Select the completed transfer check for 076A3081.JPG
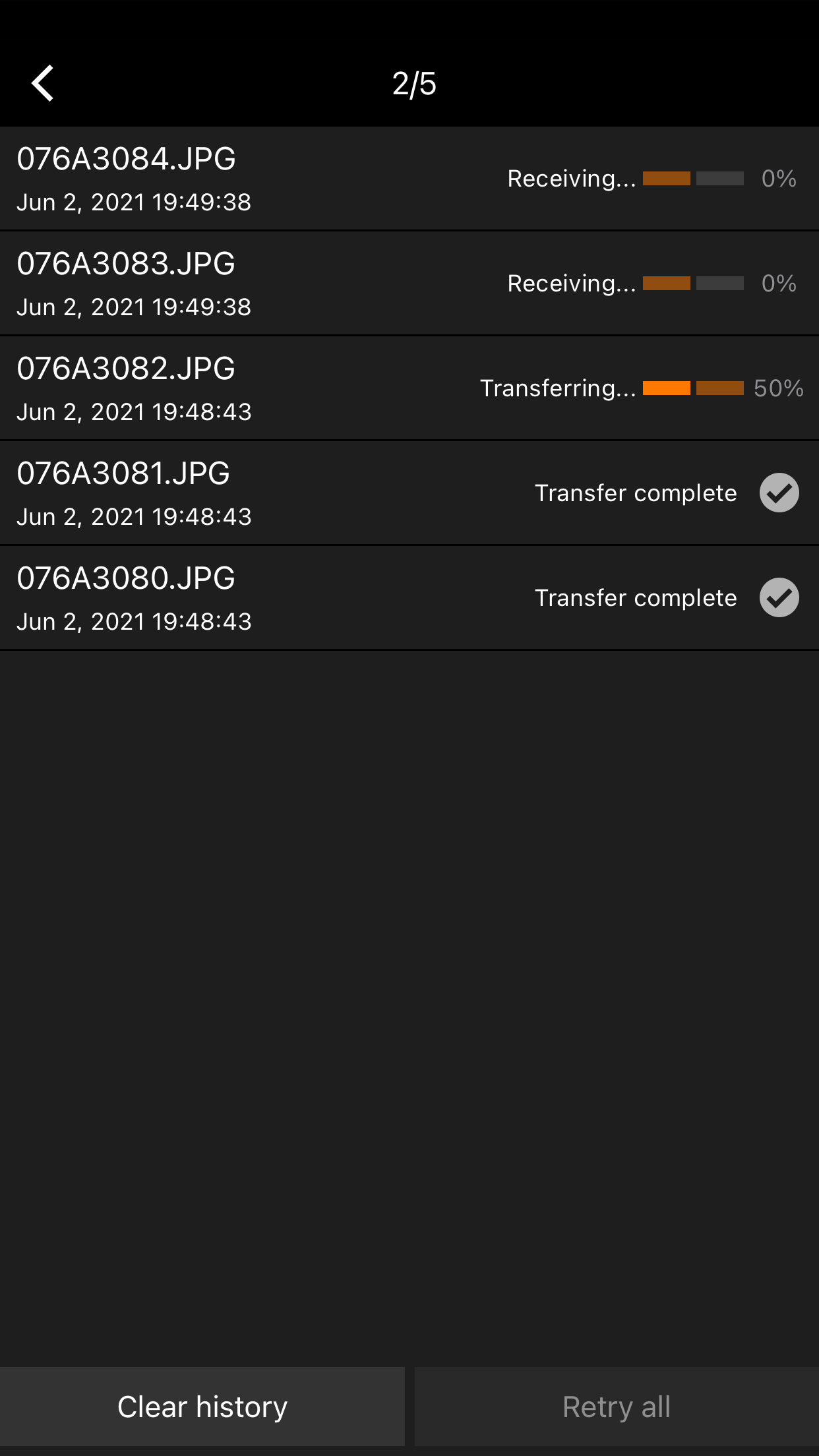Screen dimensions: 819x1456 [x=779, y=492]
